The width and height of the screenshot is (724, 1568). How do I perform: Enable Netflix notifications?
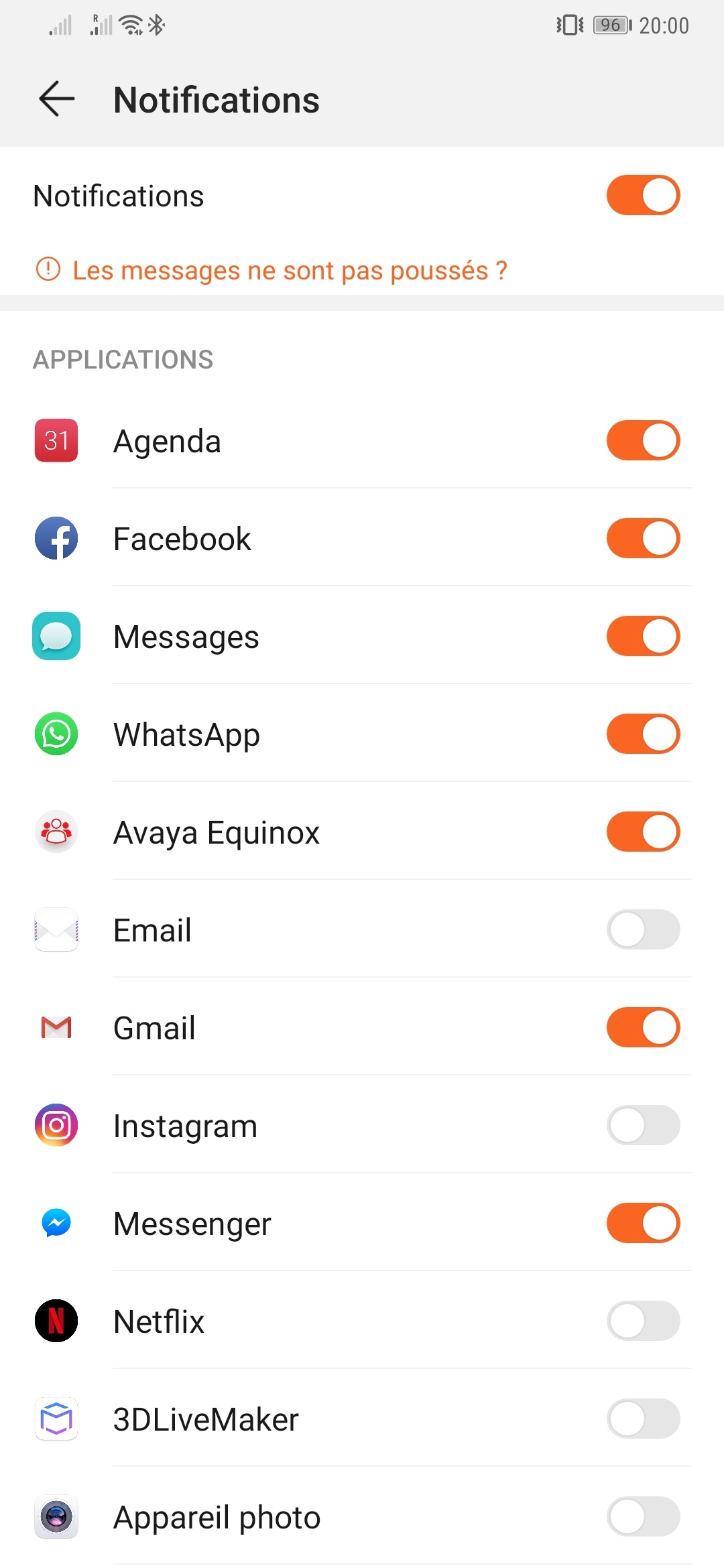[x=643, y=1321]
